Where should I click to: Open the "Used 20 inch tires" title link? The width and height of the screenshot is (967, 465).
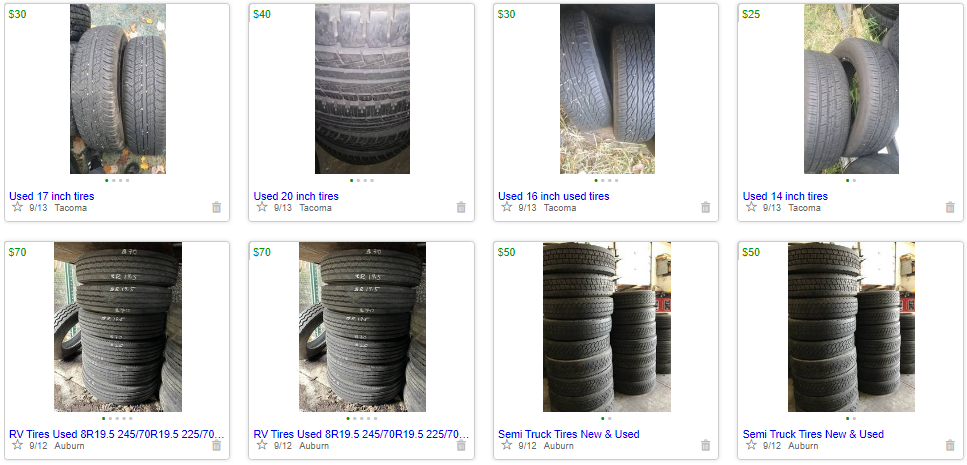click(296, 196)
